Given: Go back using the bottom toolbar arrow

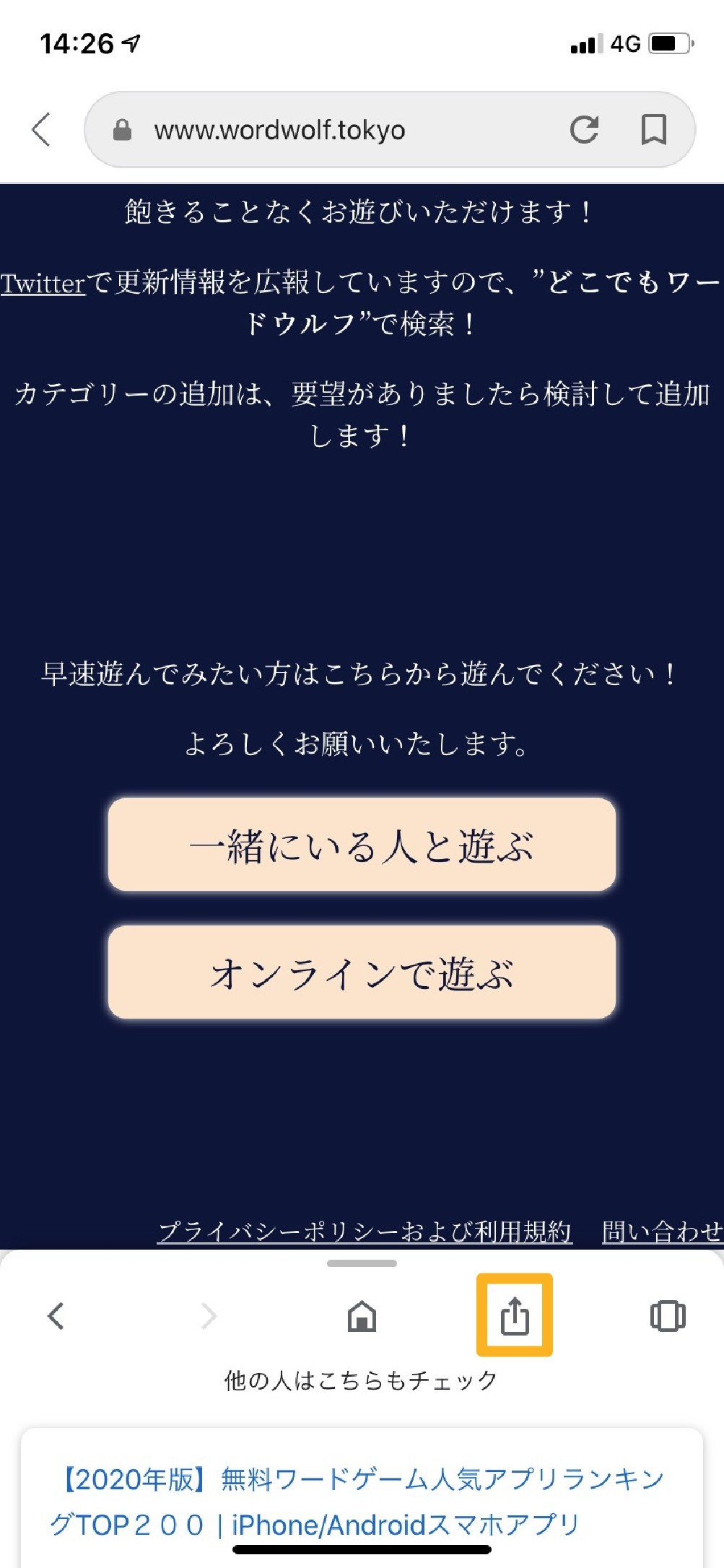Looking at the screenshot, I should point(56,1315).
